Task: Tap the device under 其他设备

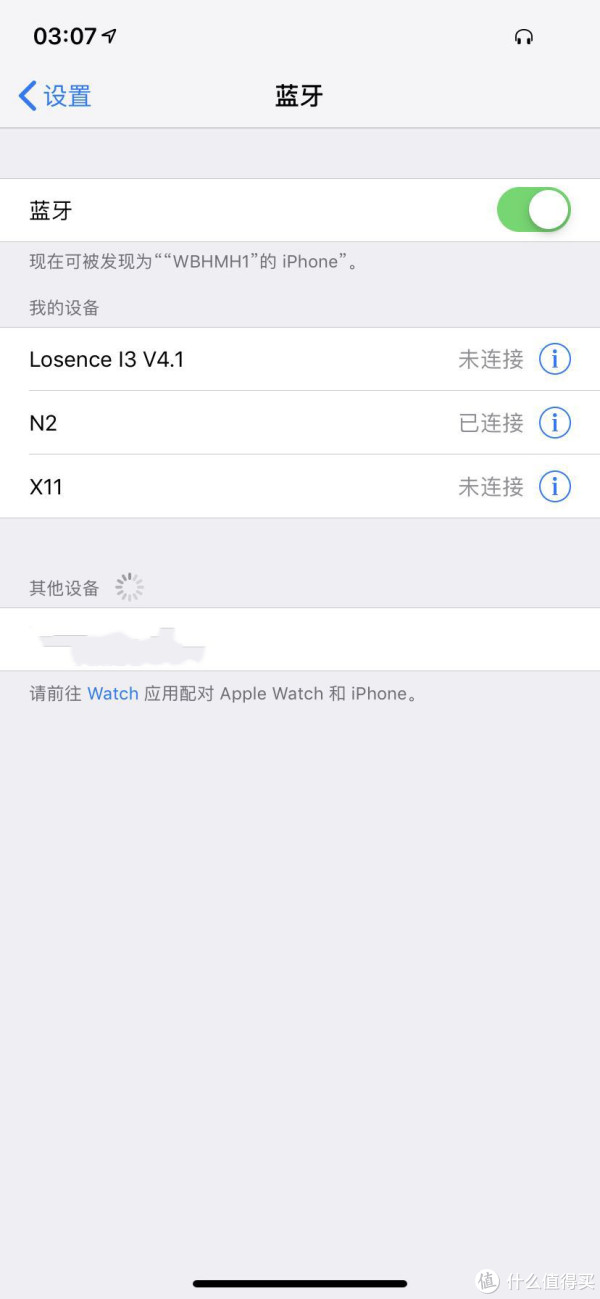Action: pyautogui.click(x=300, y=639)
